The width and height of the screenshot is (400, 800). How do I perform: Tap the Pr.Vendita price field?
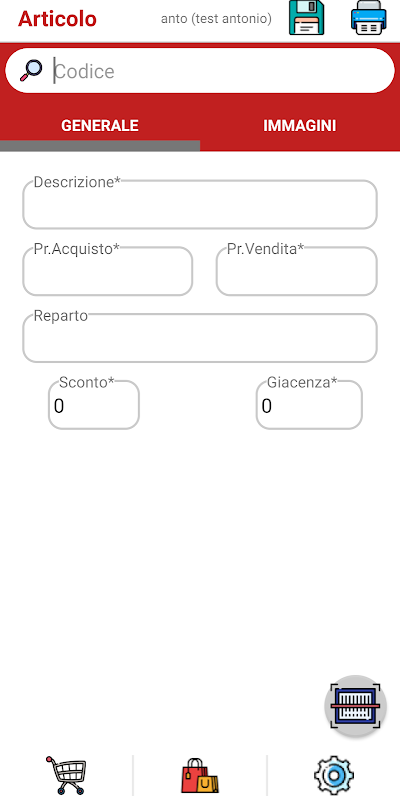click(x=296, y=271)
